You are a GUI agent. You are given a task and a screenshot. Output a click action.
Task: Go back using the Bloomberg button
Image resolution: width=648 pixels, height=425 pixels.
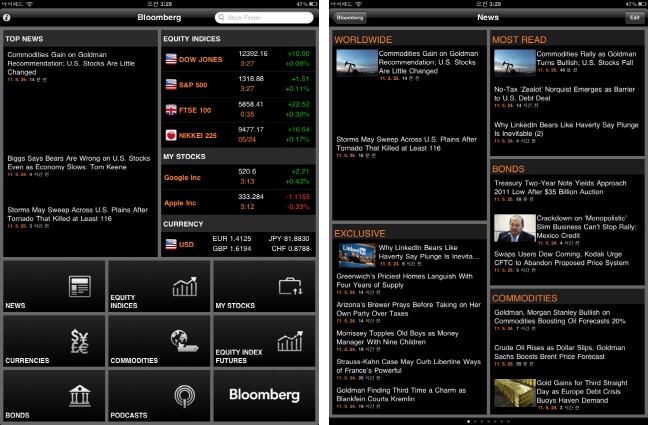point(349,18)
